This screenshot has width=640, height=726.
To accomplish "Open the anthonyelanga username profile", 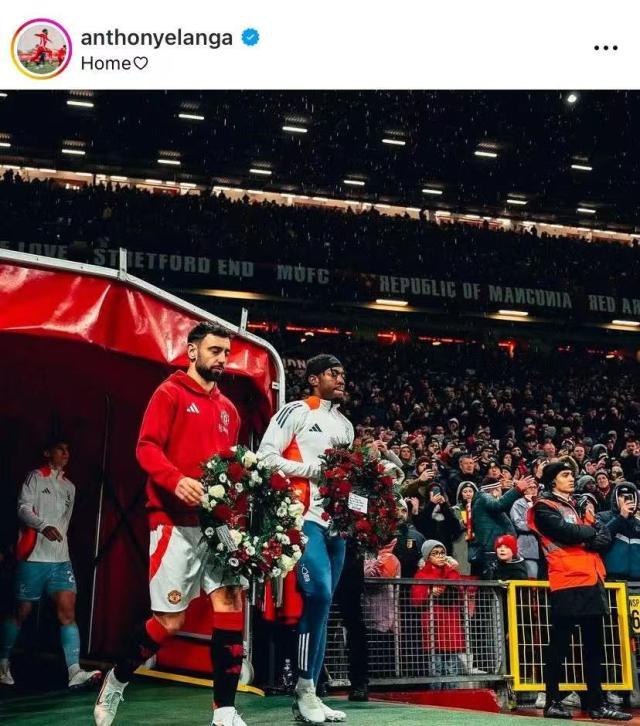I will (156, 38).
